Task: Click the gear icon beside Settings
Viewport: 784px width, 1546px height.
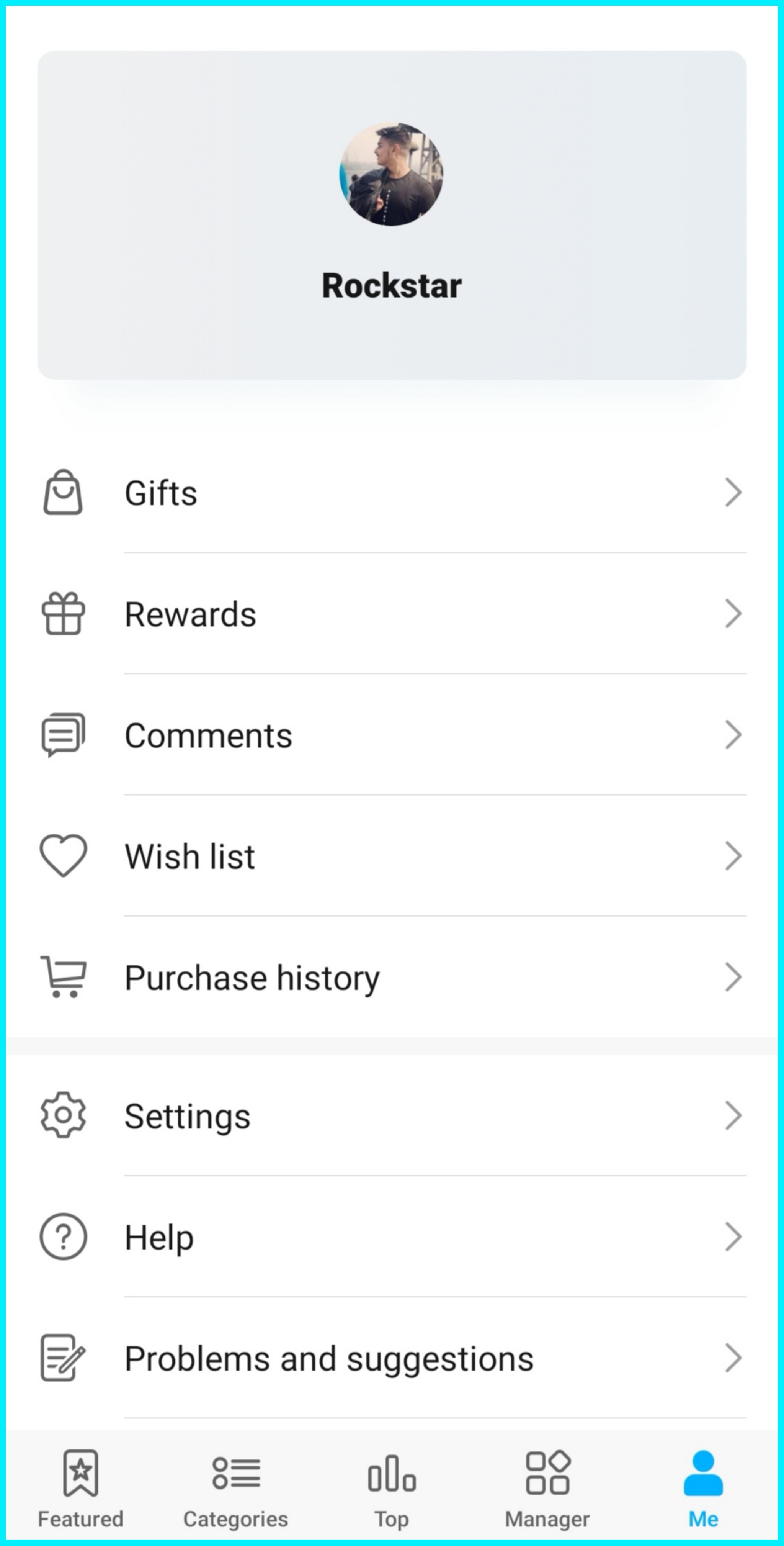Action: [x=63, y=1116]
